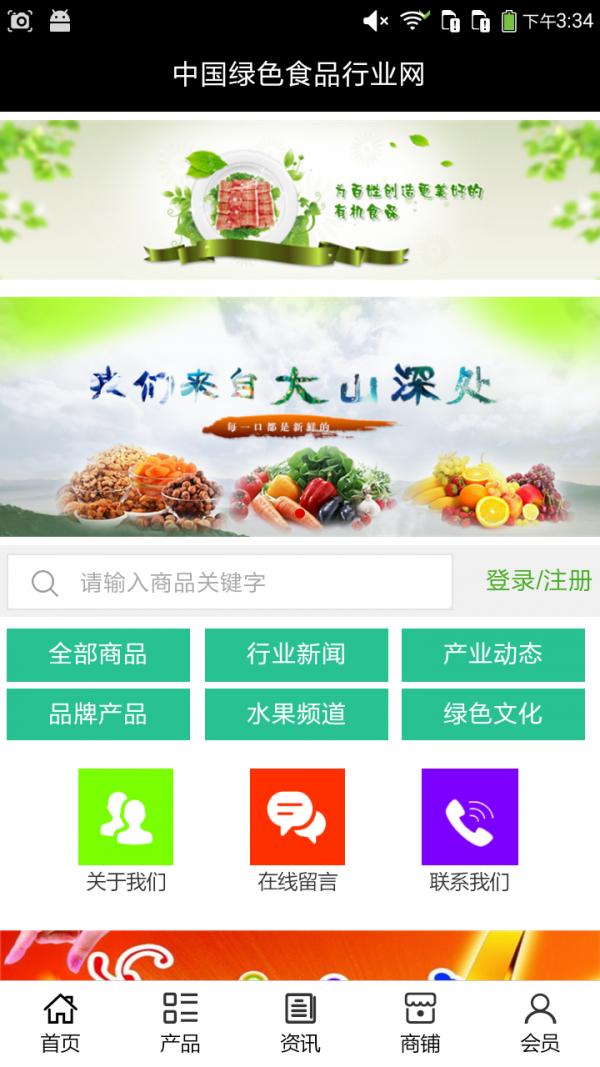The height and width of the screenshot is (1067, 600).
Task: Open 登录/注册 login link
Action: pyautogui.click(x=538, y=580)
